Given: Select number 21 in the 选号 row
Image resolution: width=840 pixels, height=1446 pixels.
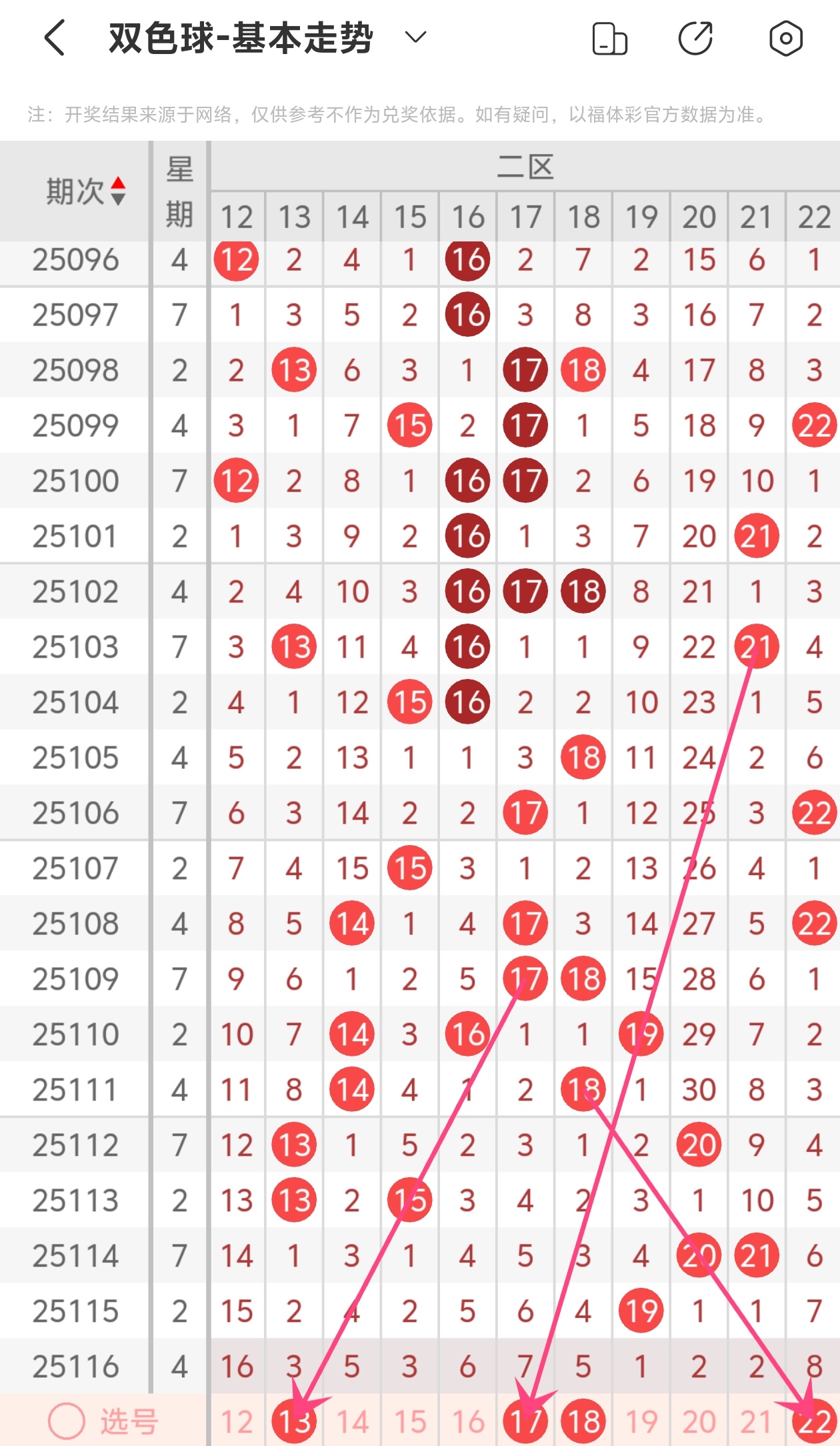Looking at the screenshot, I should coord(757,1422).
